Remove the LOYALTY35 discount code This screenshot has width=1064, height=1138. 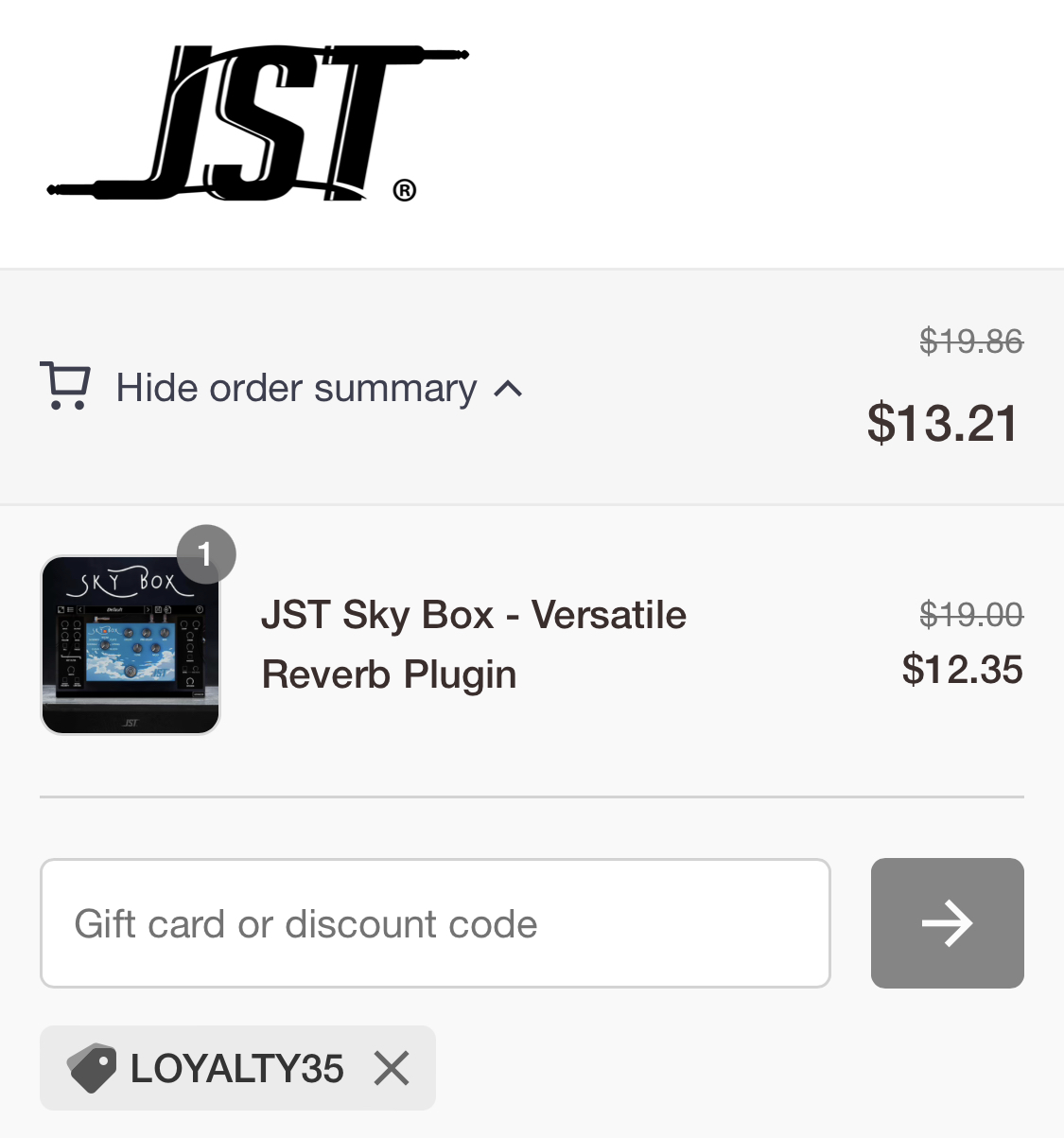pyautogui.click(x=391, y=1069)
